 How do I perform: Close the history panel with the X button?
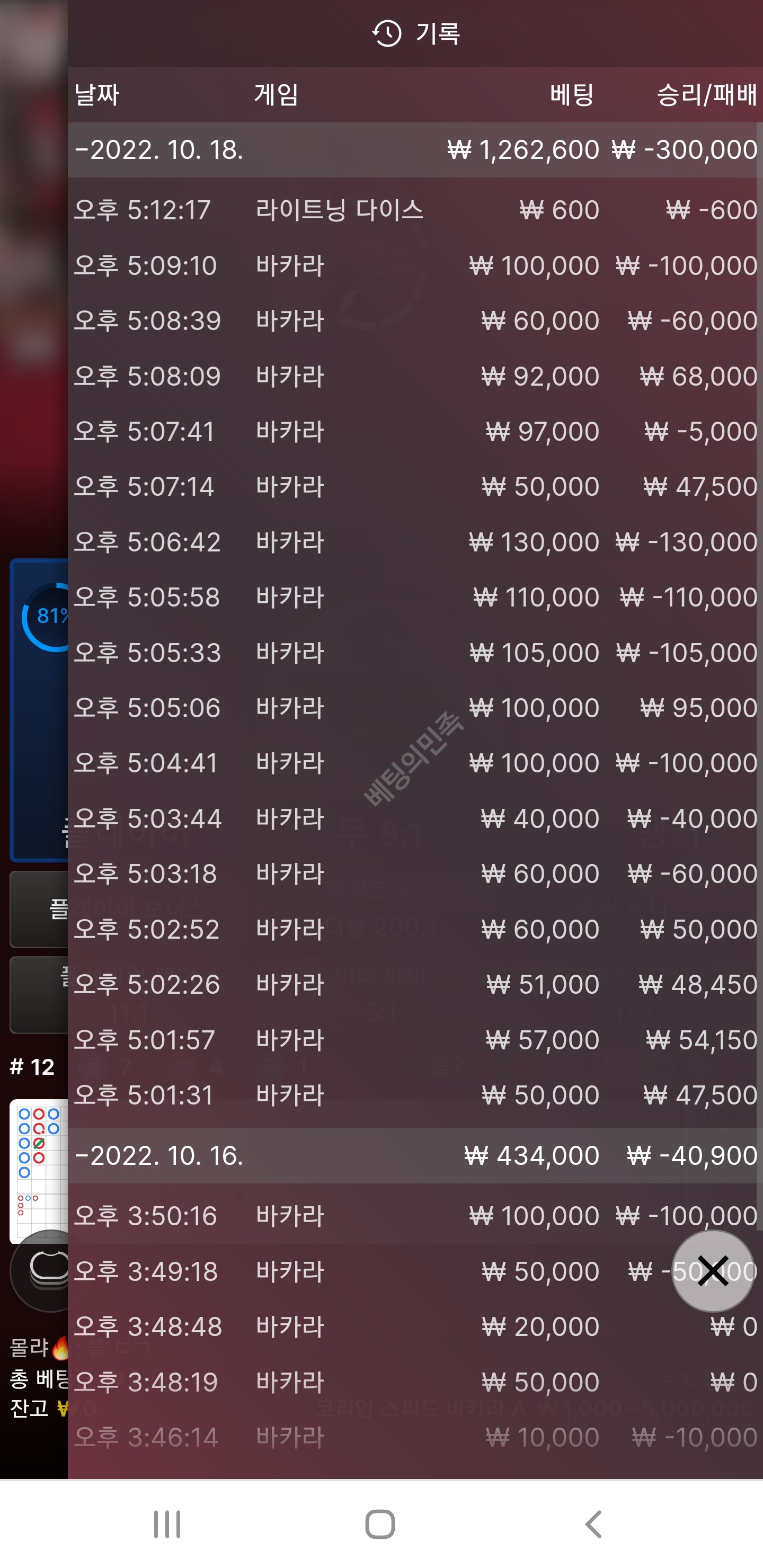pyautogui.click(x=712, y=1270)
